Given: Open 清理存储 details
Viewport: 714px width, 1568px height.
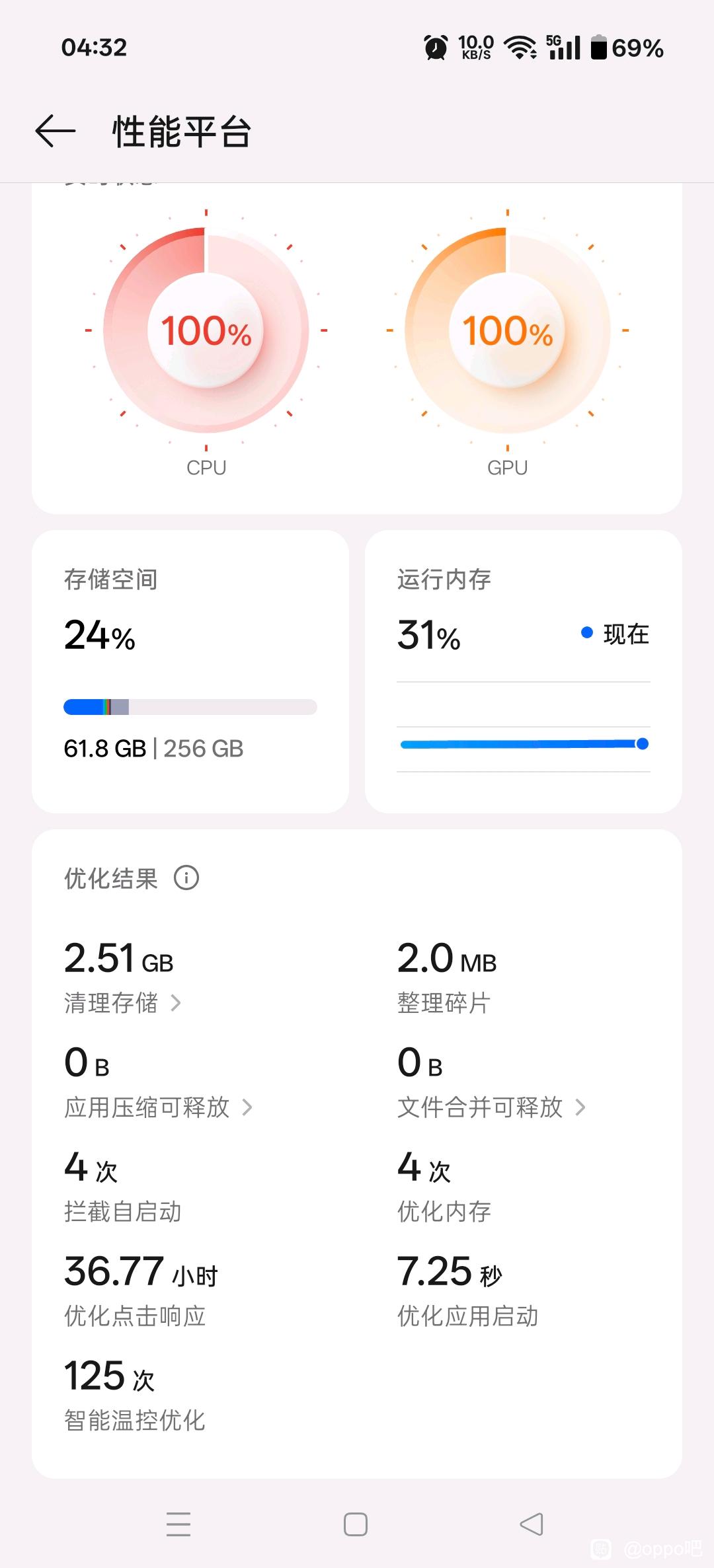Looking at the screenshot, I should (x=123, y=1002).
